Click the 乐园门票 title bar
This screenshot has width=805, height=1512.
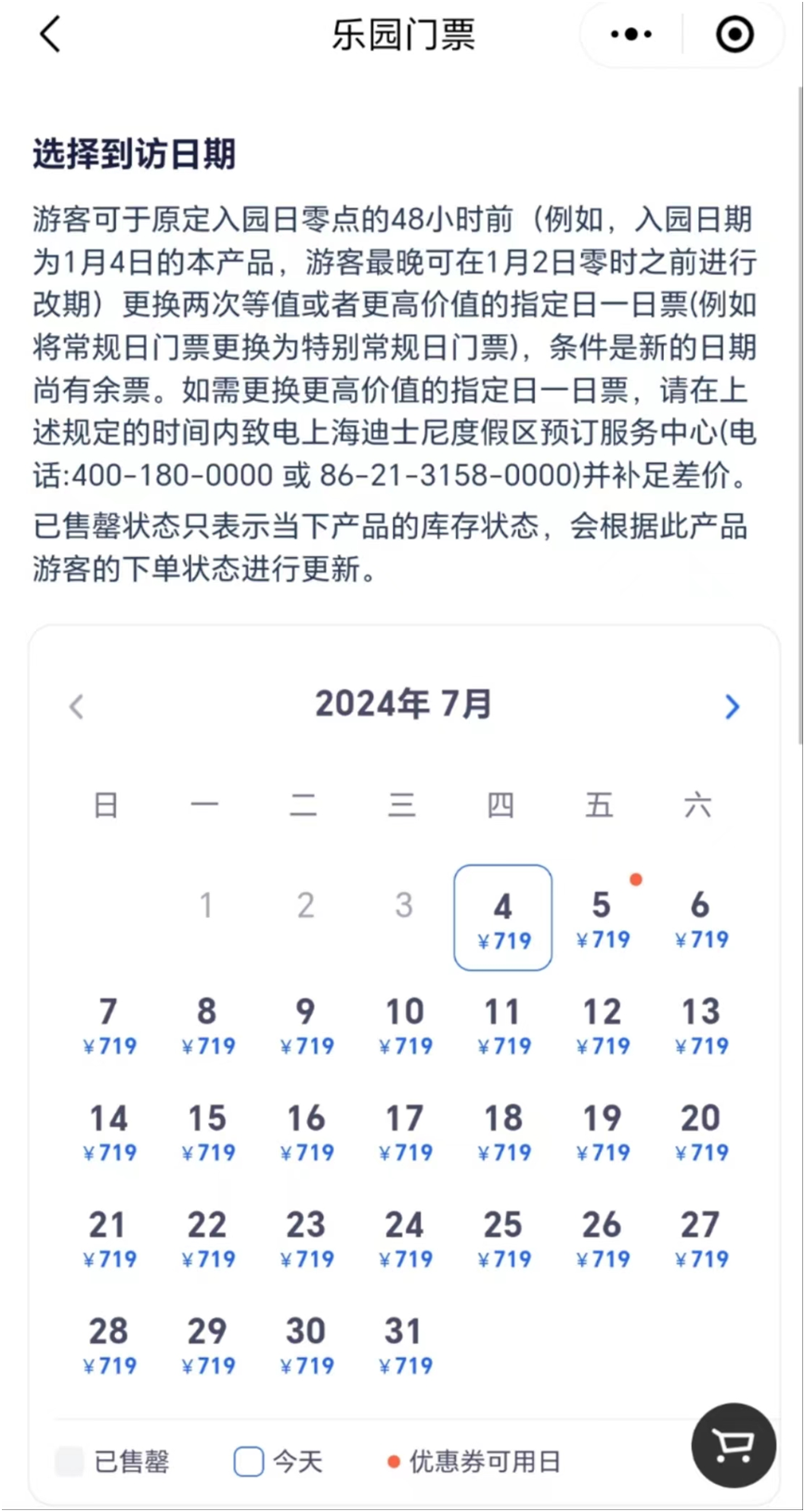pyautogui.click(x=402, y=34)
